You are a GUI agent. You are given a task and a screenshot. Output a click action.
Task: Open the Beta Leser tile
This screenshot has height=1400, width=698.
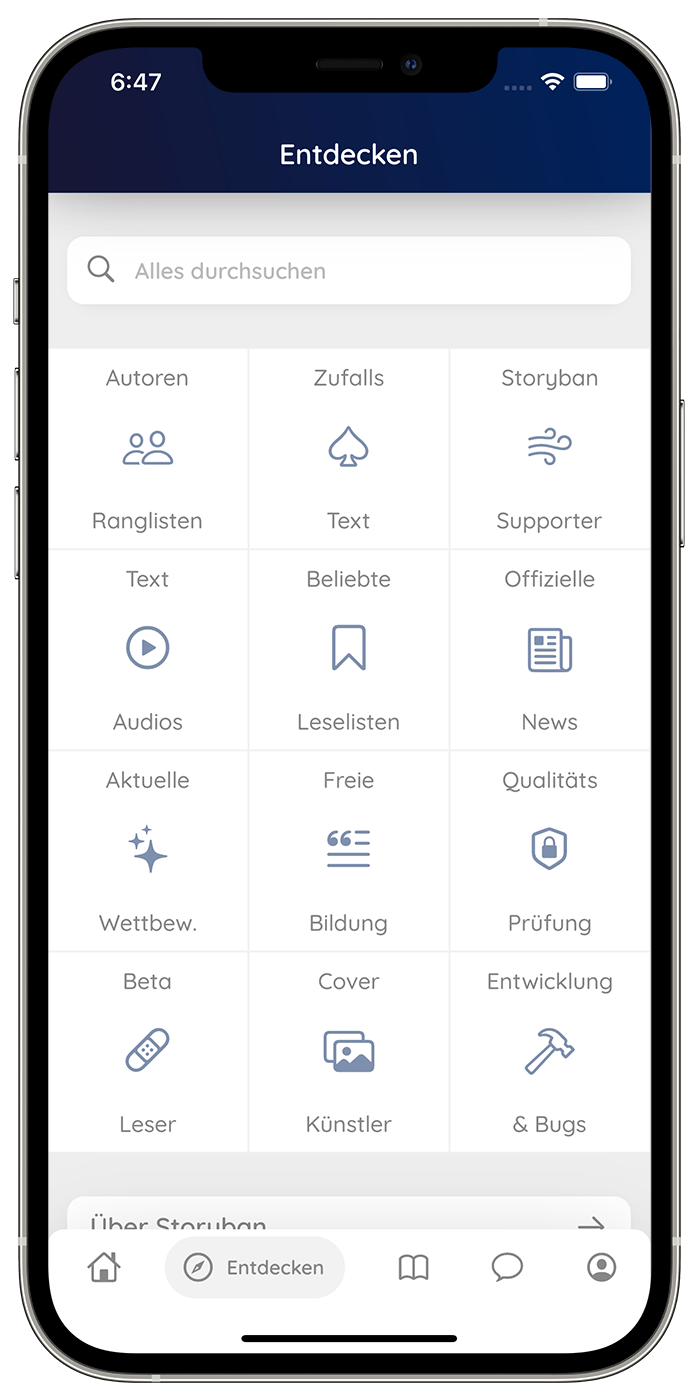tap(148, 1052)
